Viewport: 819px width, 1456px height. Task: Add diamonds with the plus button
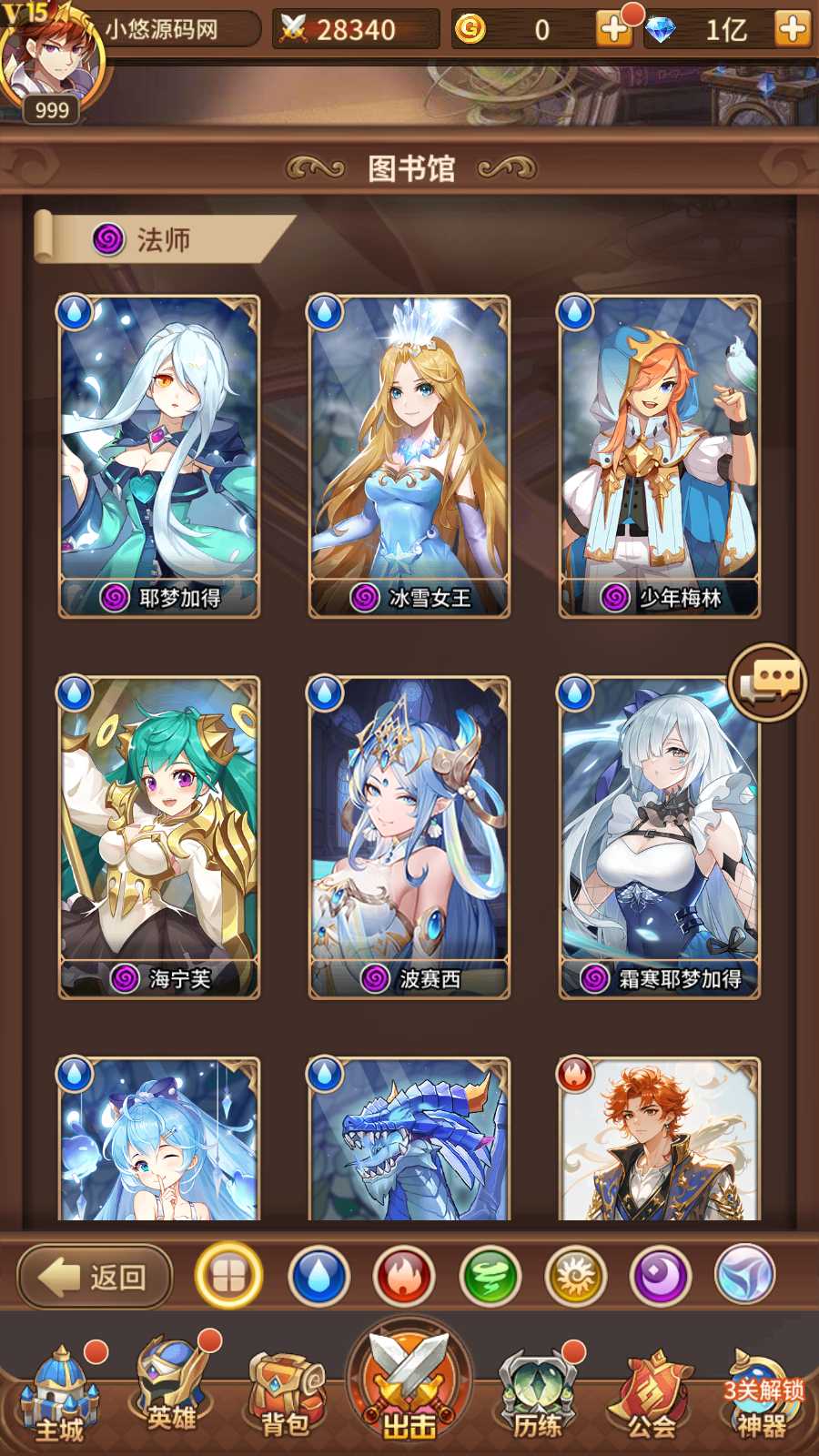pyautogui.click(x=792, y=29)
